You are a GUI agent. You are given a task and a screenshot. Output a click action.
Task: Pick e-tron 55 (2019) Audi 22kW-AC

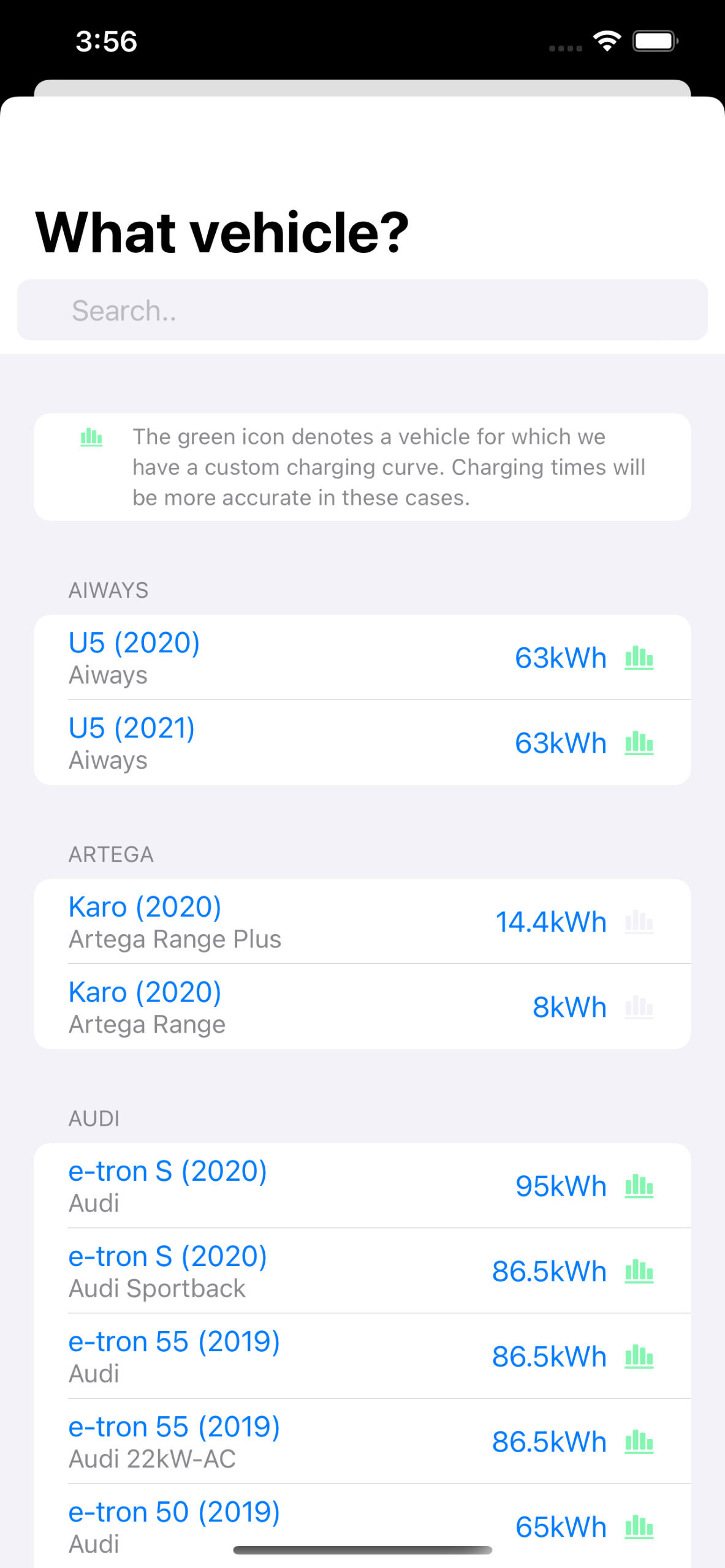pyautogui.click(x=362, y=1441)
